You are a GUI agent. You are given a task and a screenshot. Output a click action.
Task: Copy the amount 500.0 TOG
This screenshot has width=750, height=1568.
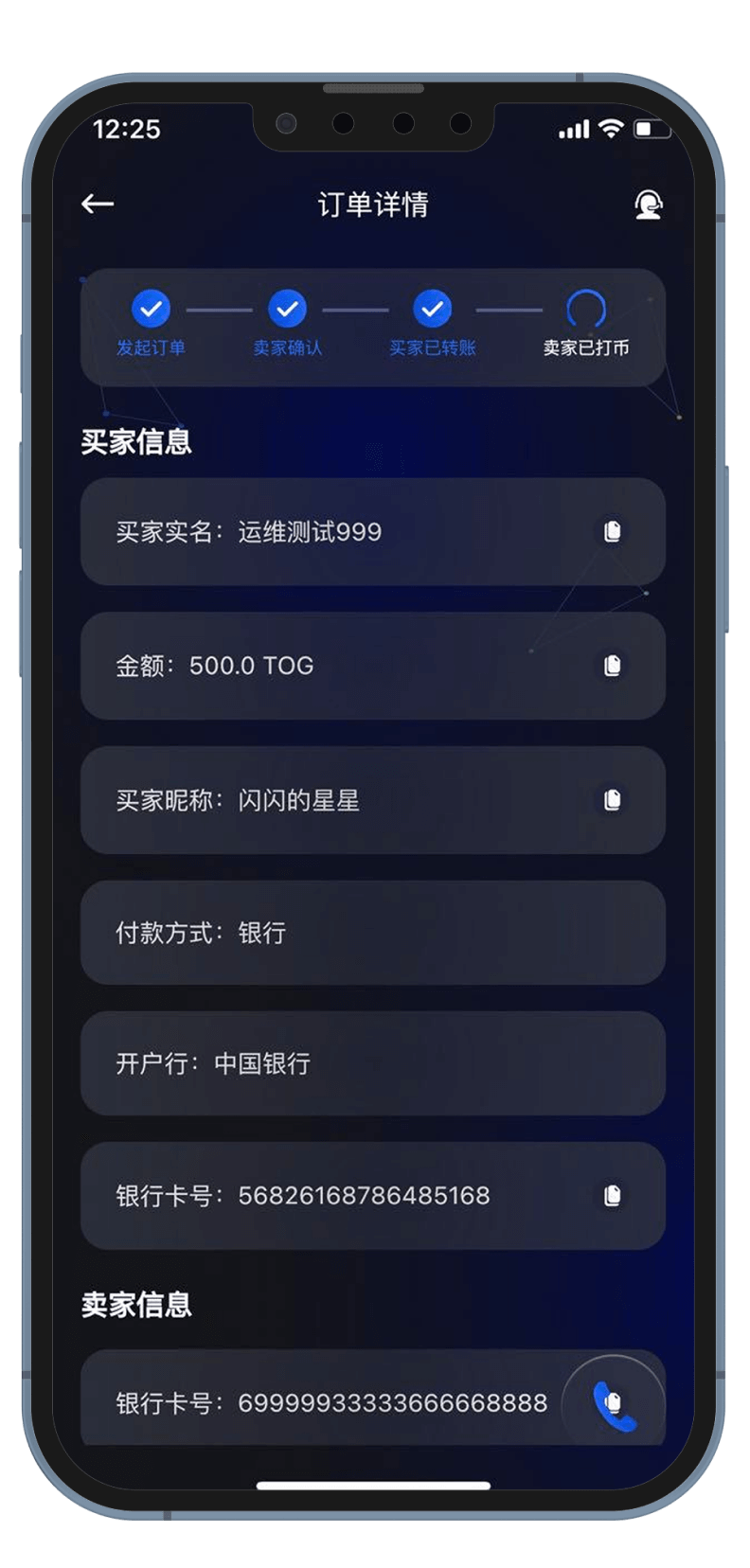pos(613,666)
